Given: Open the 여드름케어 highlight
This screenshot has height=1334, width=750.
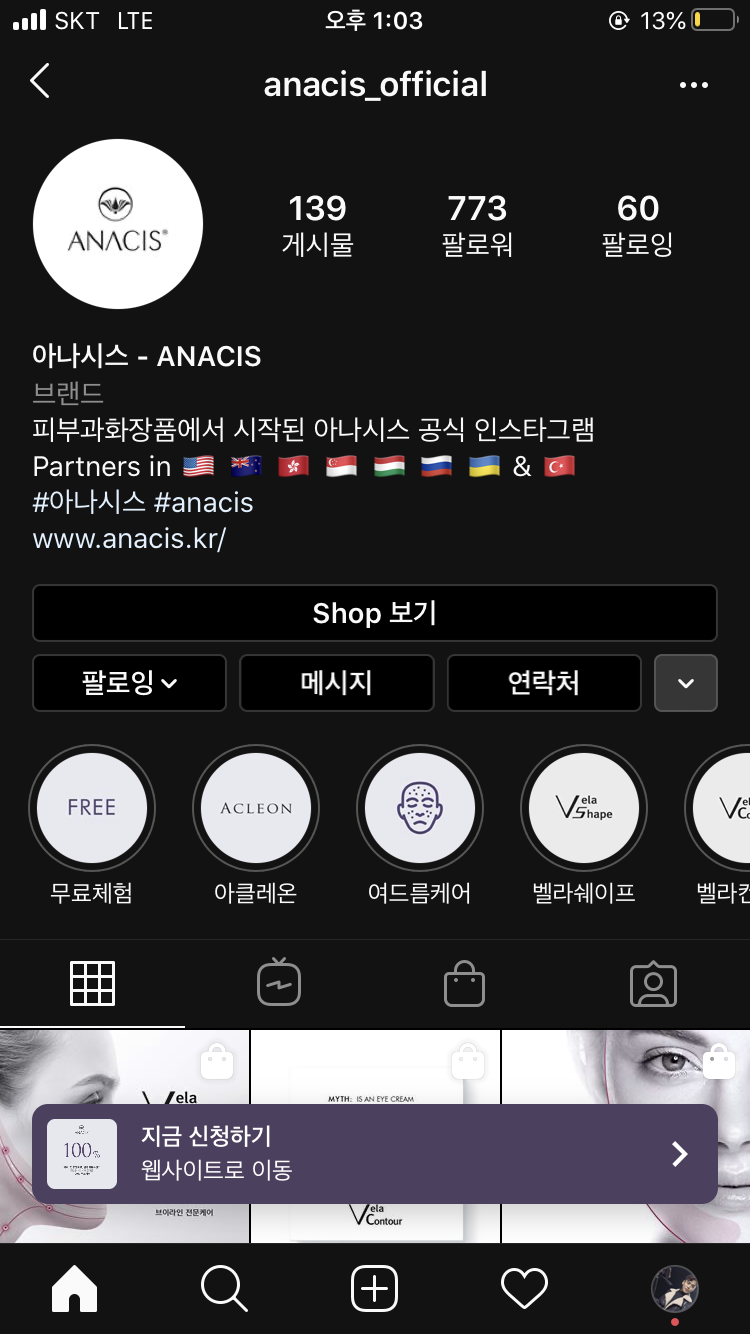Looking at the screenshot, I should tap(420, 808).
